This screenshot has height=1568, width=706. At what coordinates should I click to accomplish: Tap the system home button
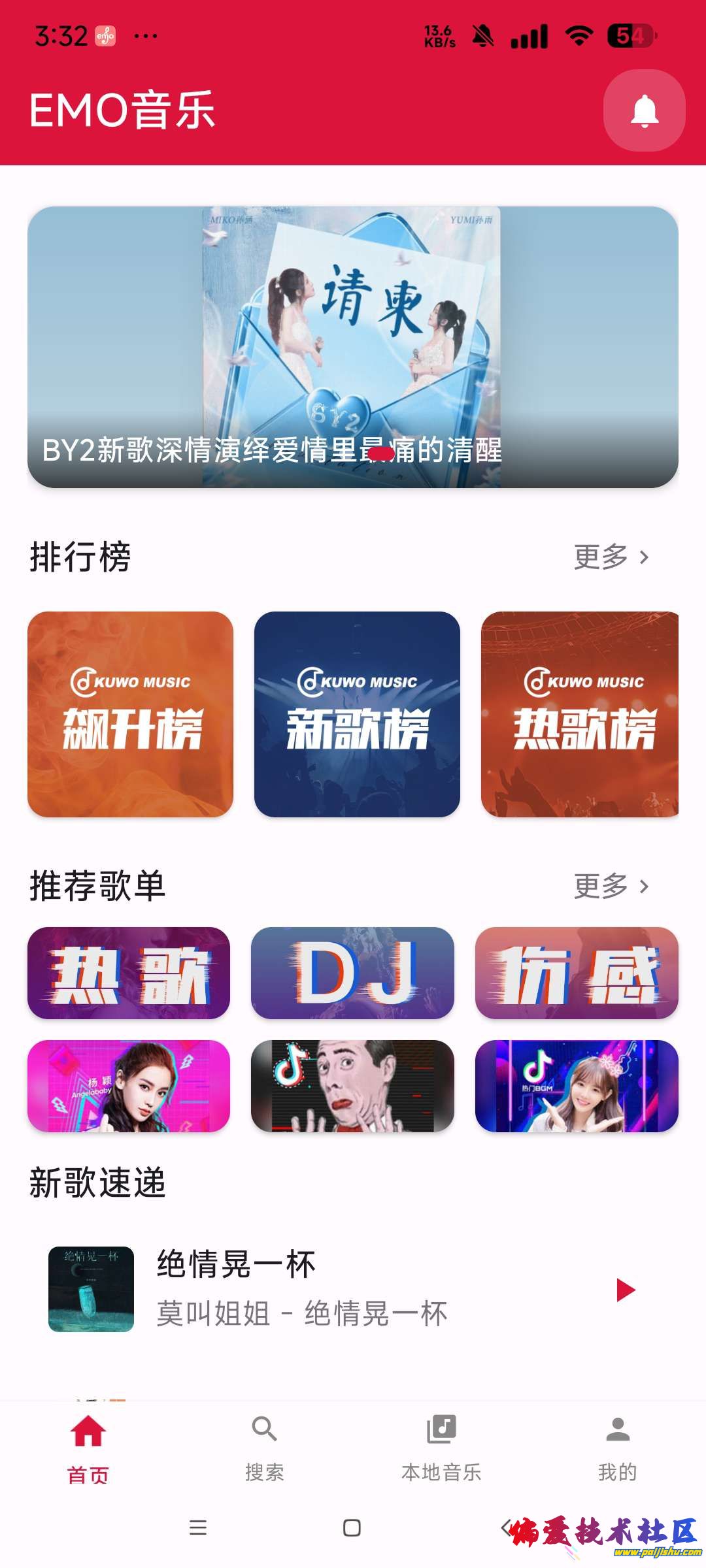pyautogui.click(x=352, y=1527)
